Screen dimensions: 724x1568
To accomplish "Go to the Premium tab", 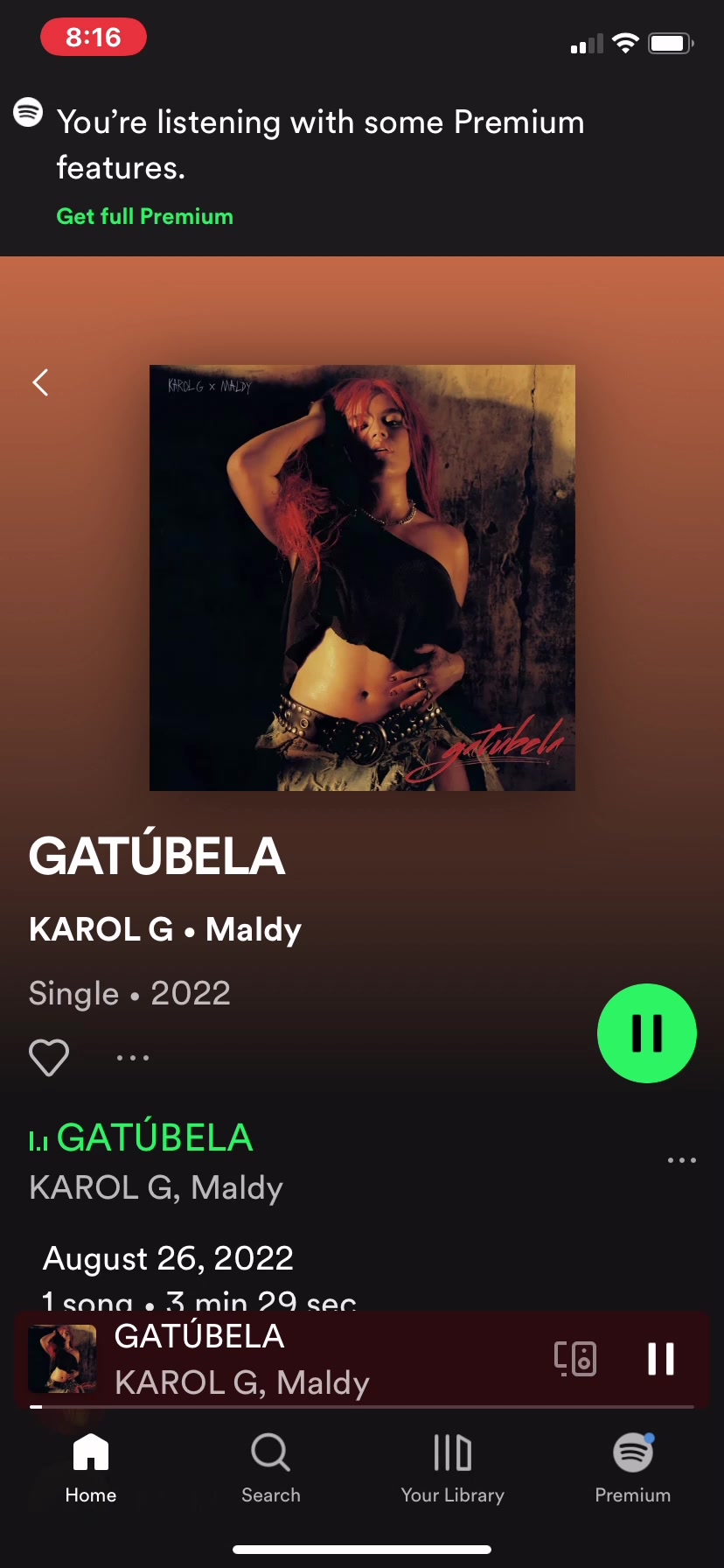I will click(633, 1469).
